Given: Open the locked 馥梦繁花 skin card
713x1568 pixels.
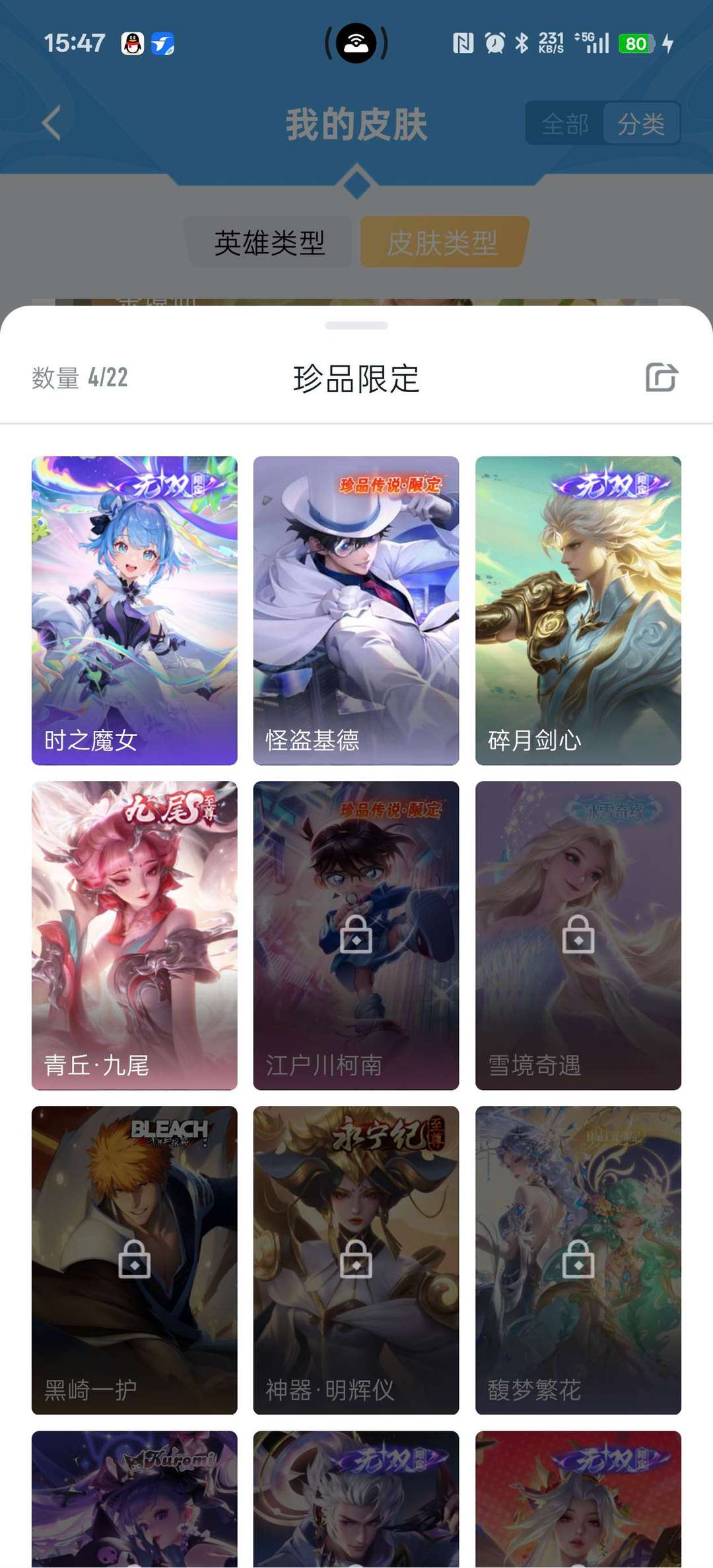Looking at the screenshot, I should 578,1260.
